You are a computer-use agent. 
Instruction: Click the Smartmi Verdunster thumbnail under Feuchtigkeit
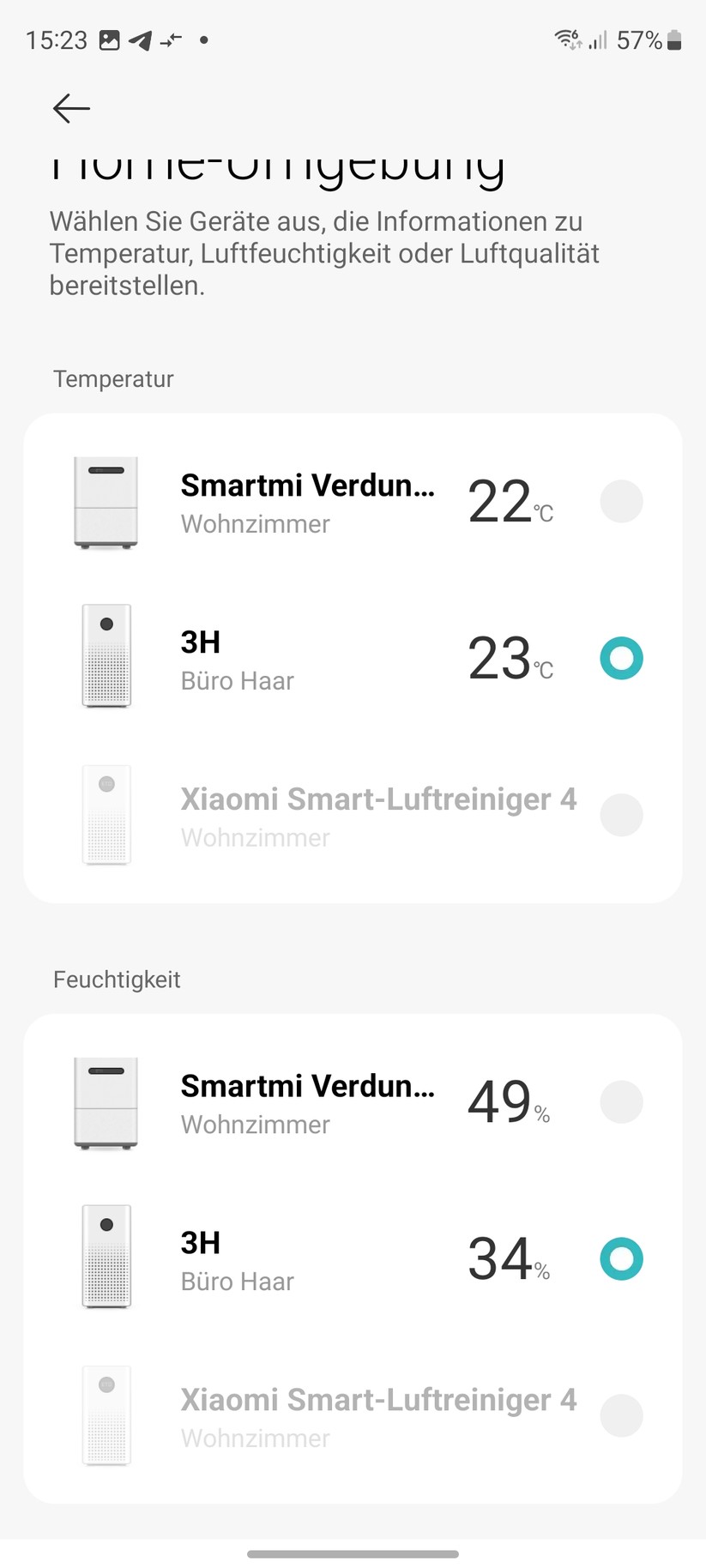tap(106, 1102)
